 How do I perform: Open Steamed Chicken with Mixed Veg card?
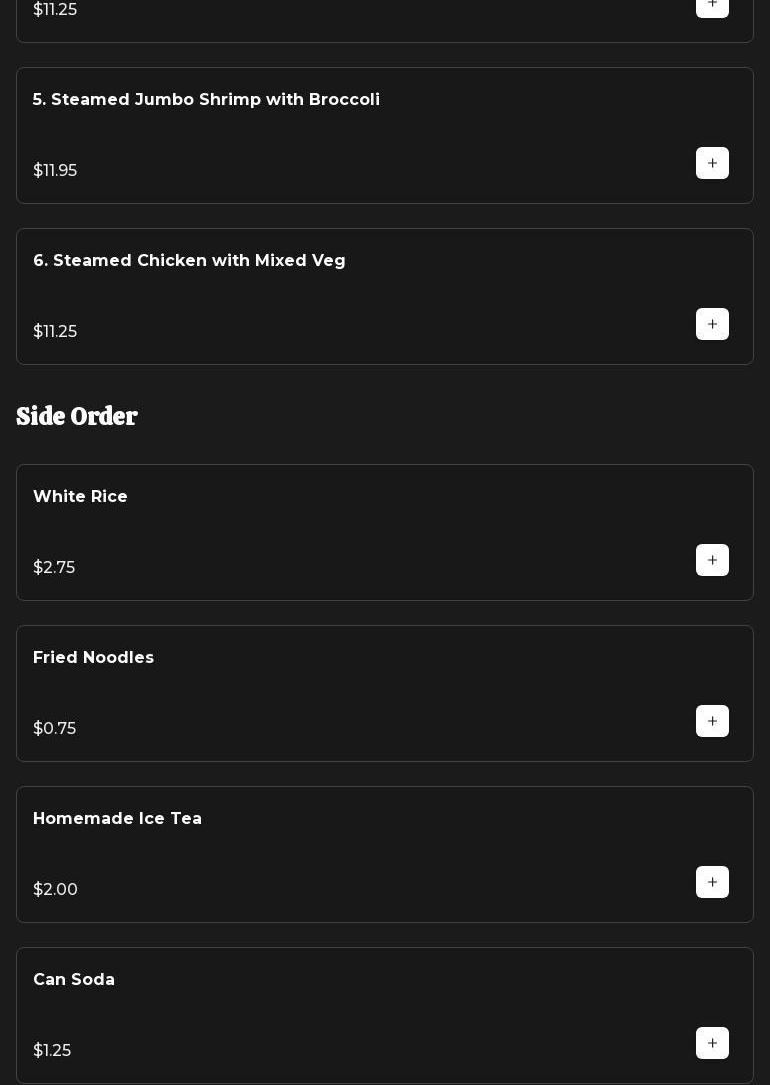[190, 261]
